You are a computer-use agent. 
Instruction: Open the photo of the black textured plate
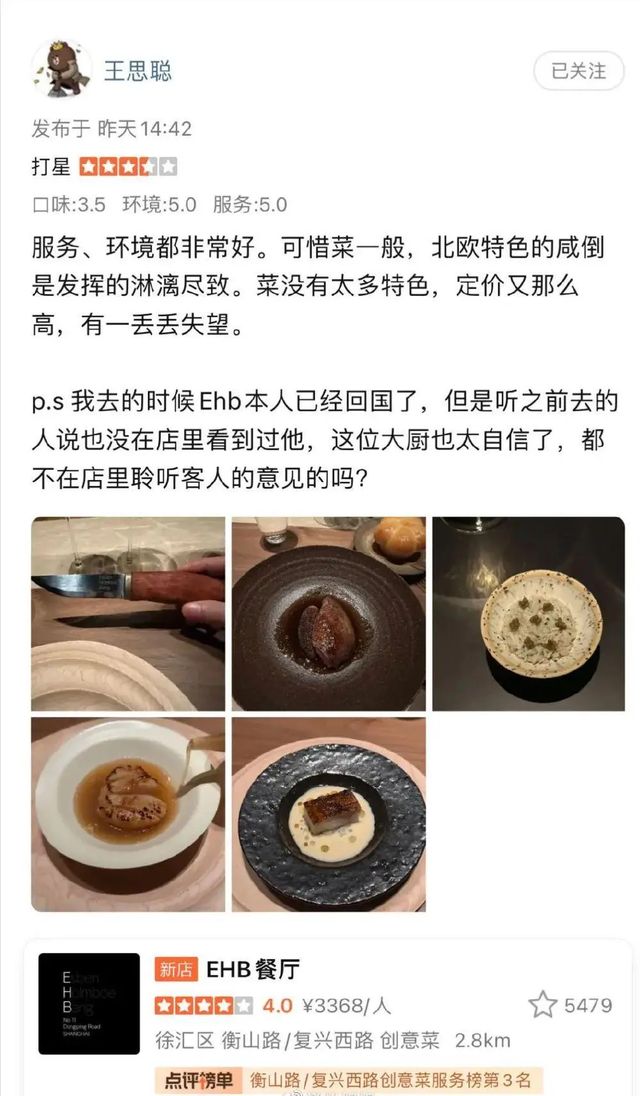[329, 814]
